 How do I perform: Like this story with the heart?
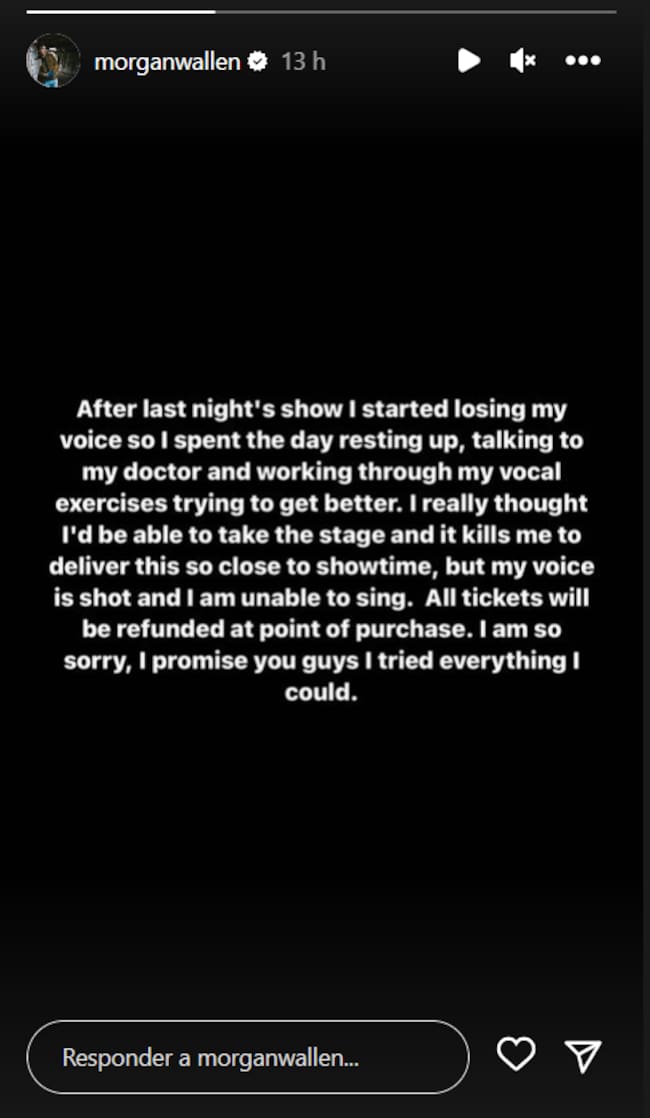(516, 1055)
